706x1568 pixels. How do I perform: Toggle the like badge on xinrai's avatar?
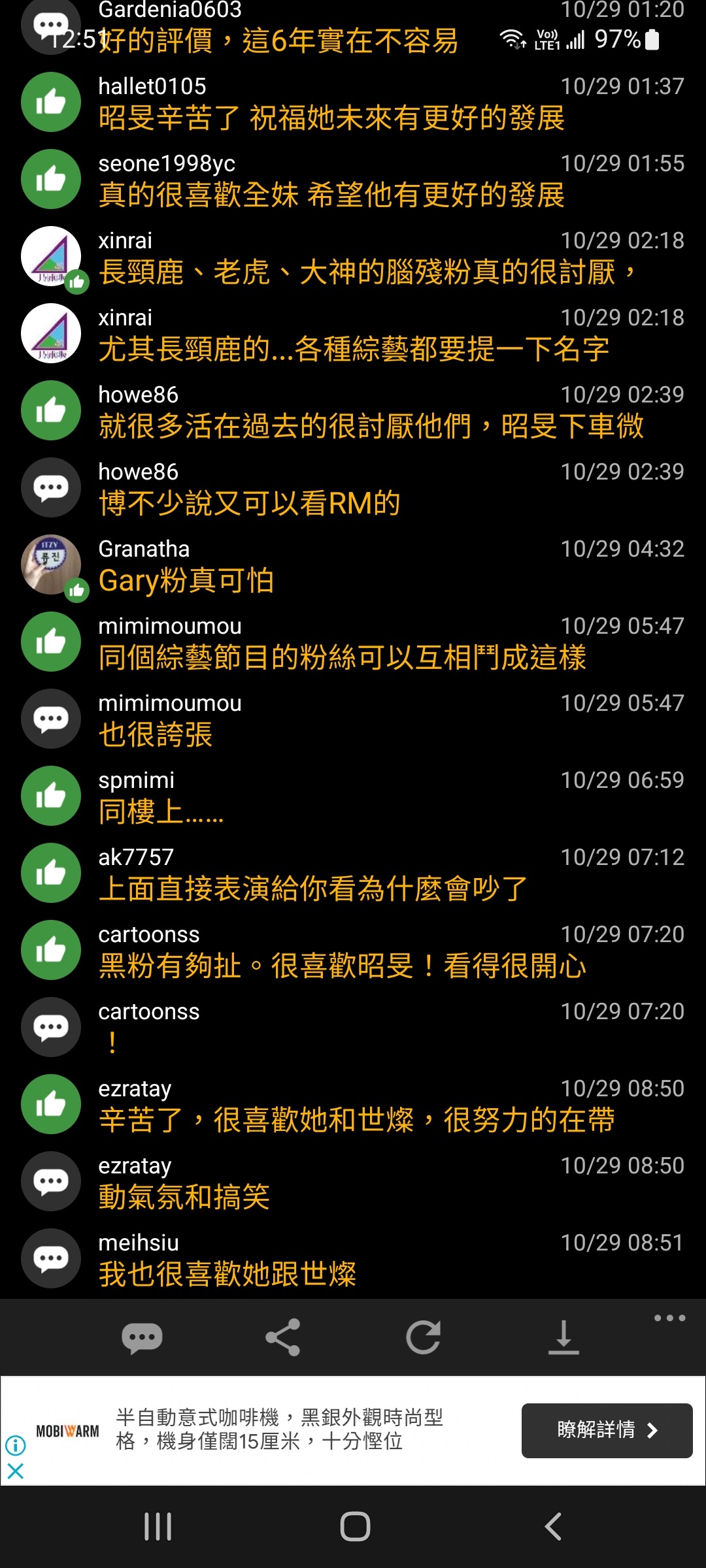click(x=77, y=281)
